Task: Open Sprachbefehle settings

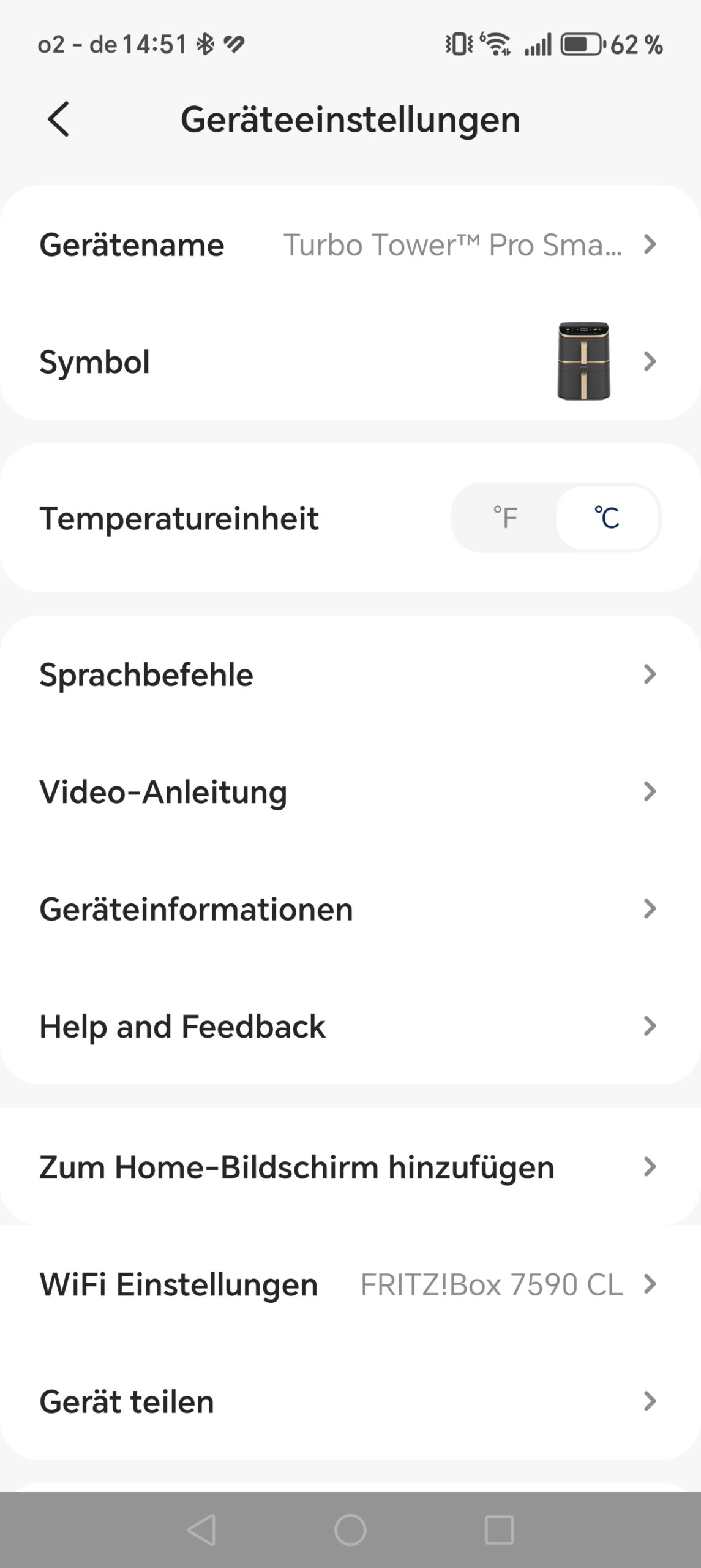Action: click(x=350, y=674)
